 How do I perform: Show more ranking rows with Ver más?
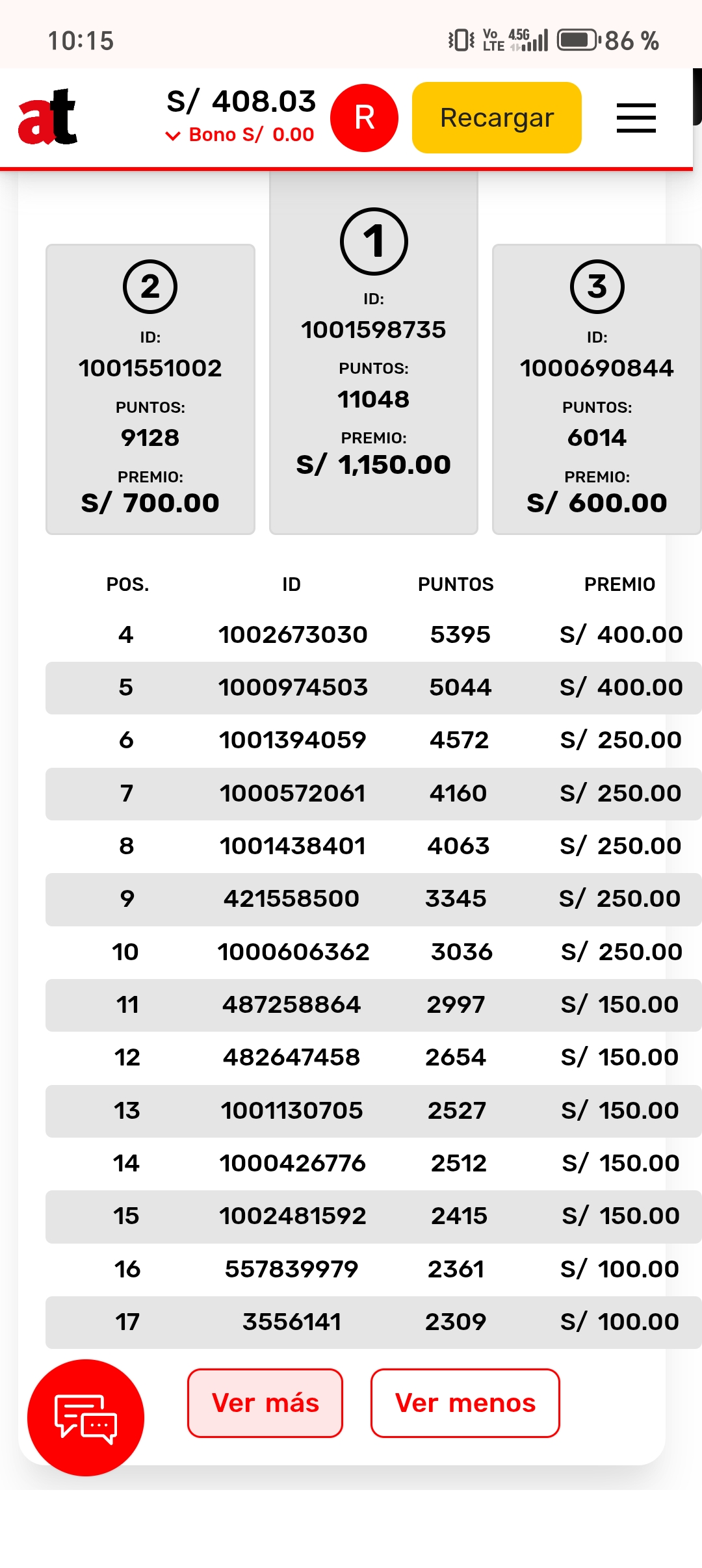point(265,1403)
